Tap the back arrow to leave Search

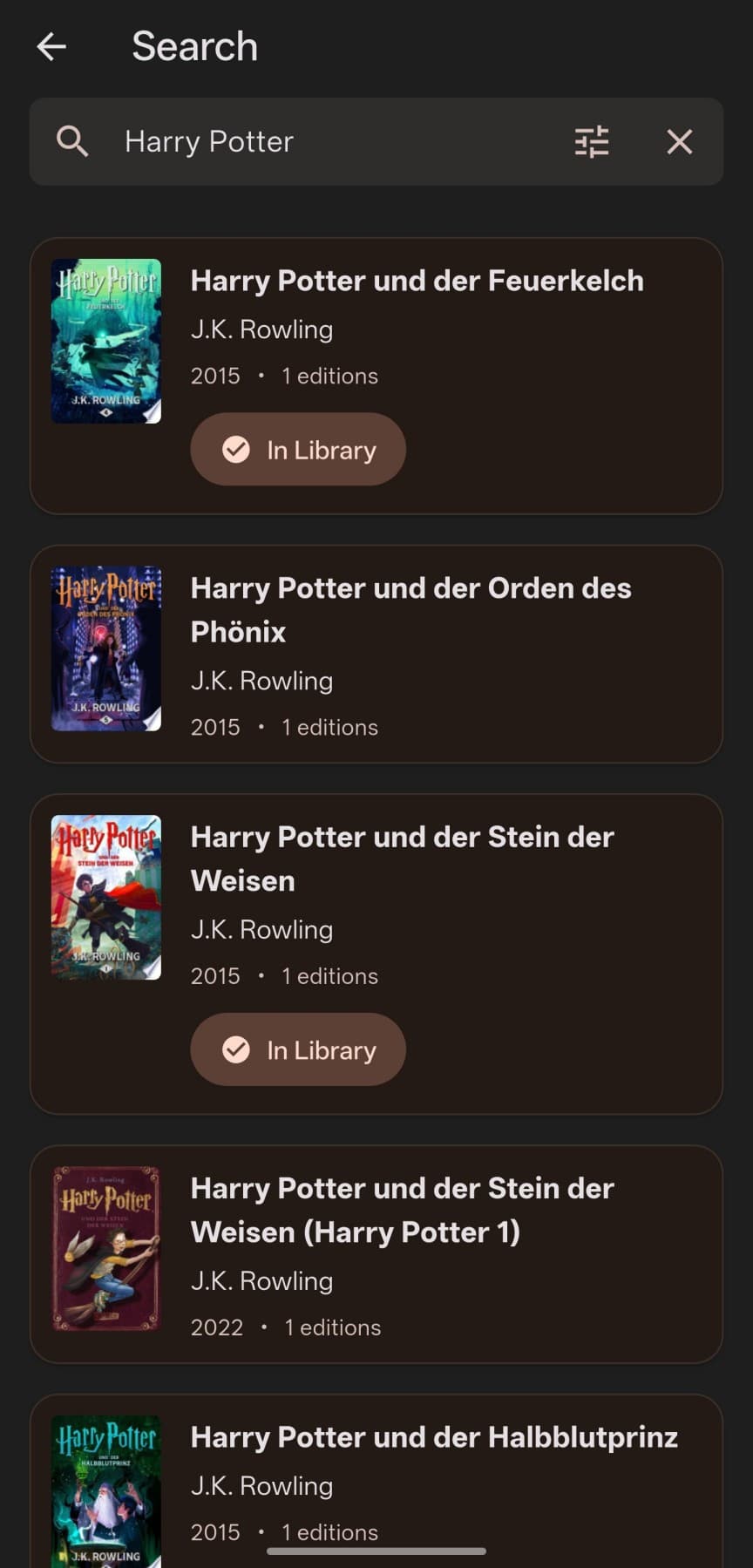(51, 46)
